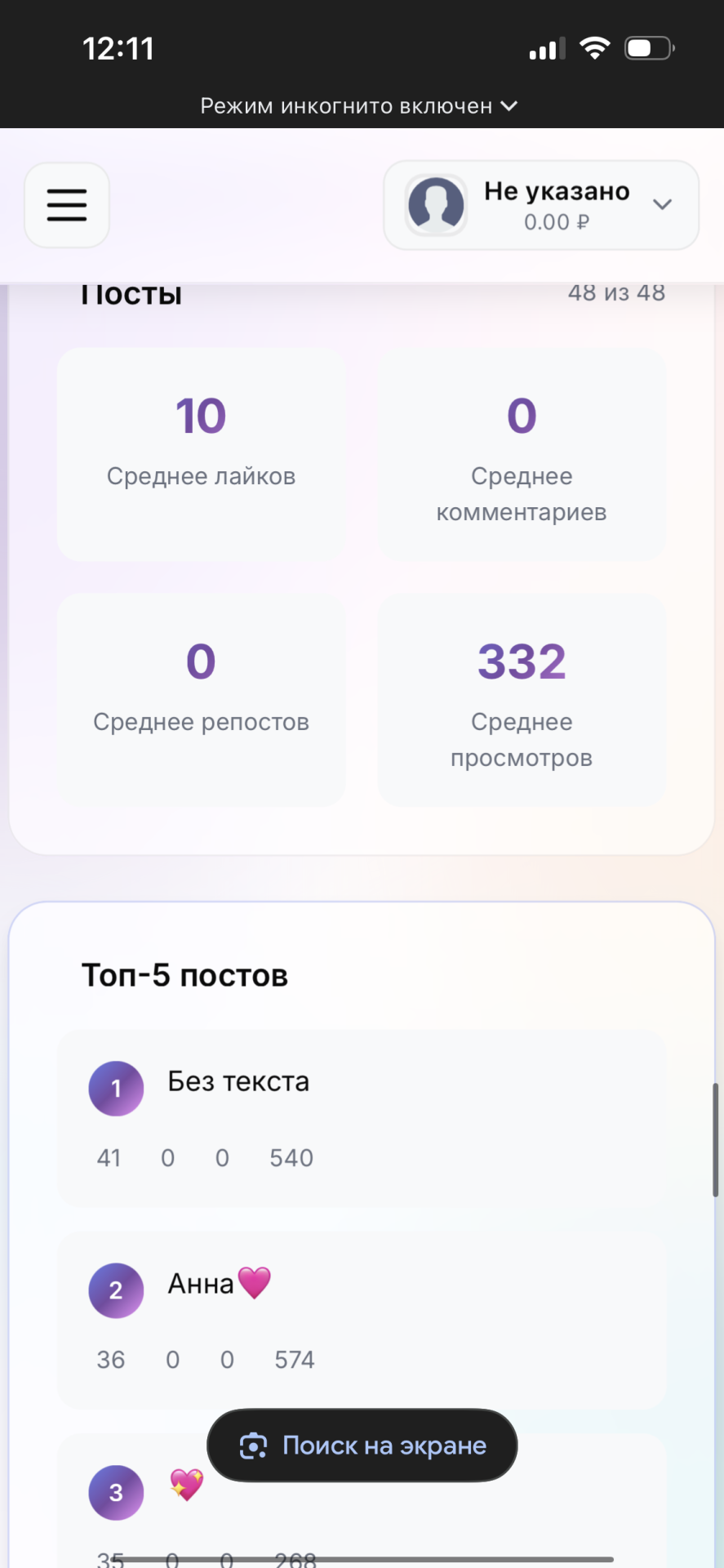Viewport: 724px width, 1568px height.
Task: Expand the «Не указано» account dropdown
Action: [x=541, y=205]
